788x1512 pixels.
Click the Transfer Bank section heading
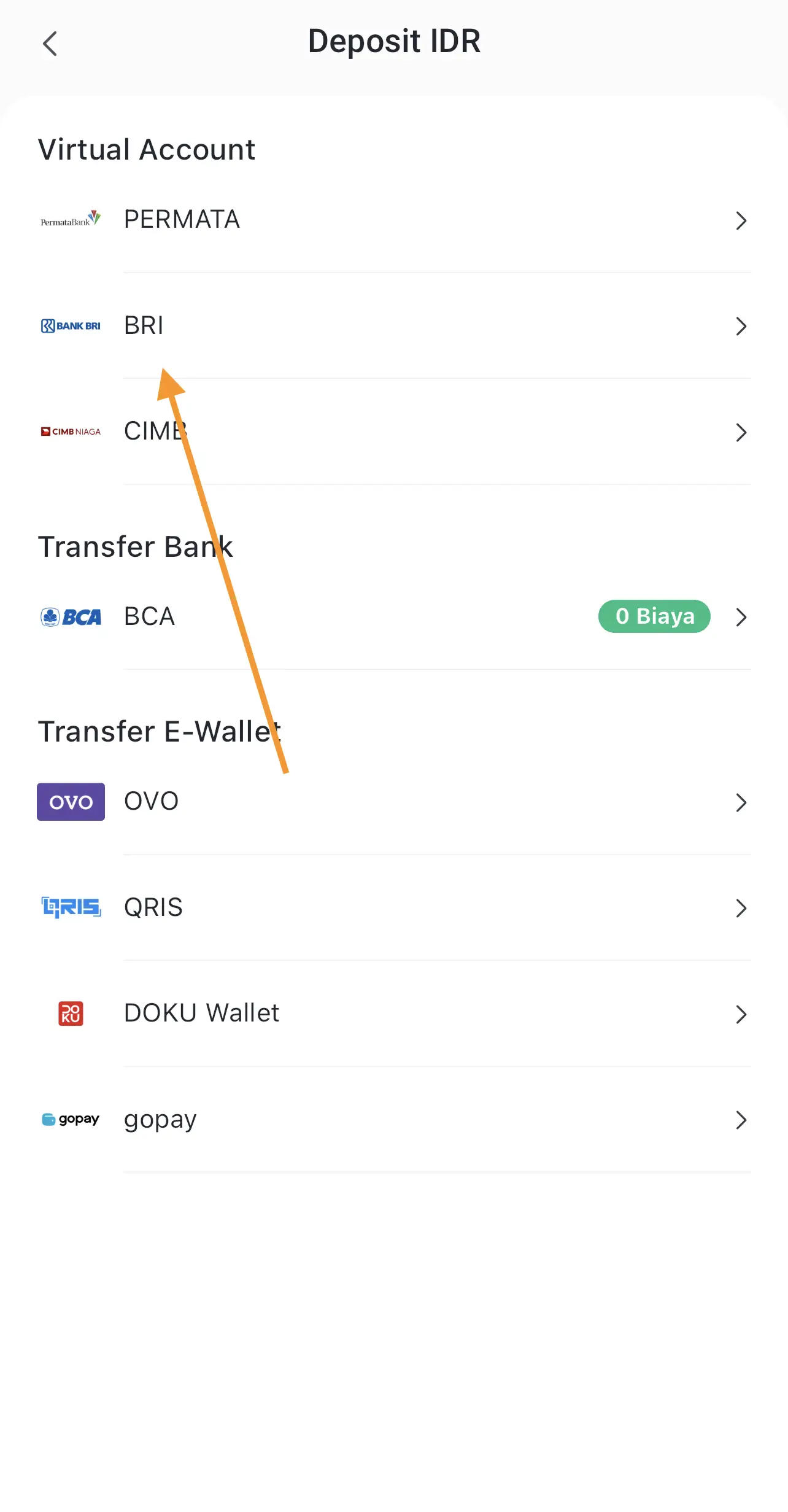click(136, 546)
